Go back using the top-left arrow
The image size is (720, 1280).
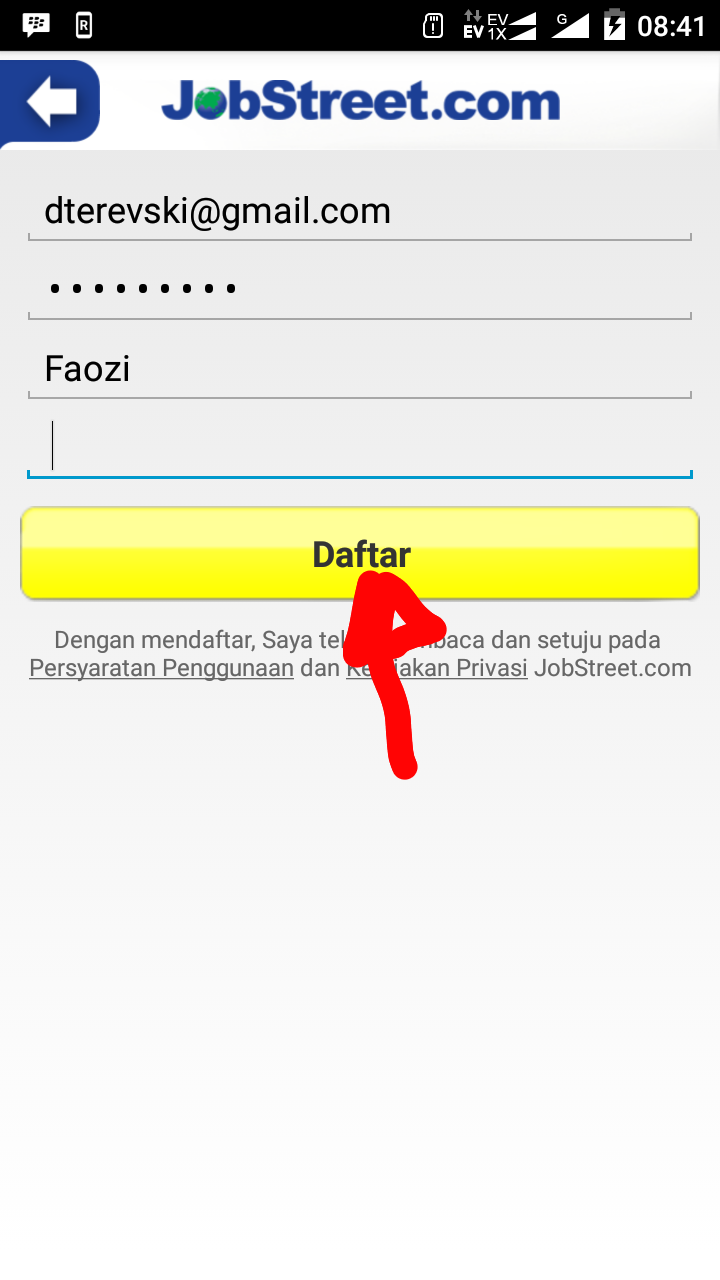point(50,102)
